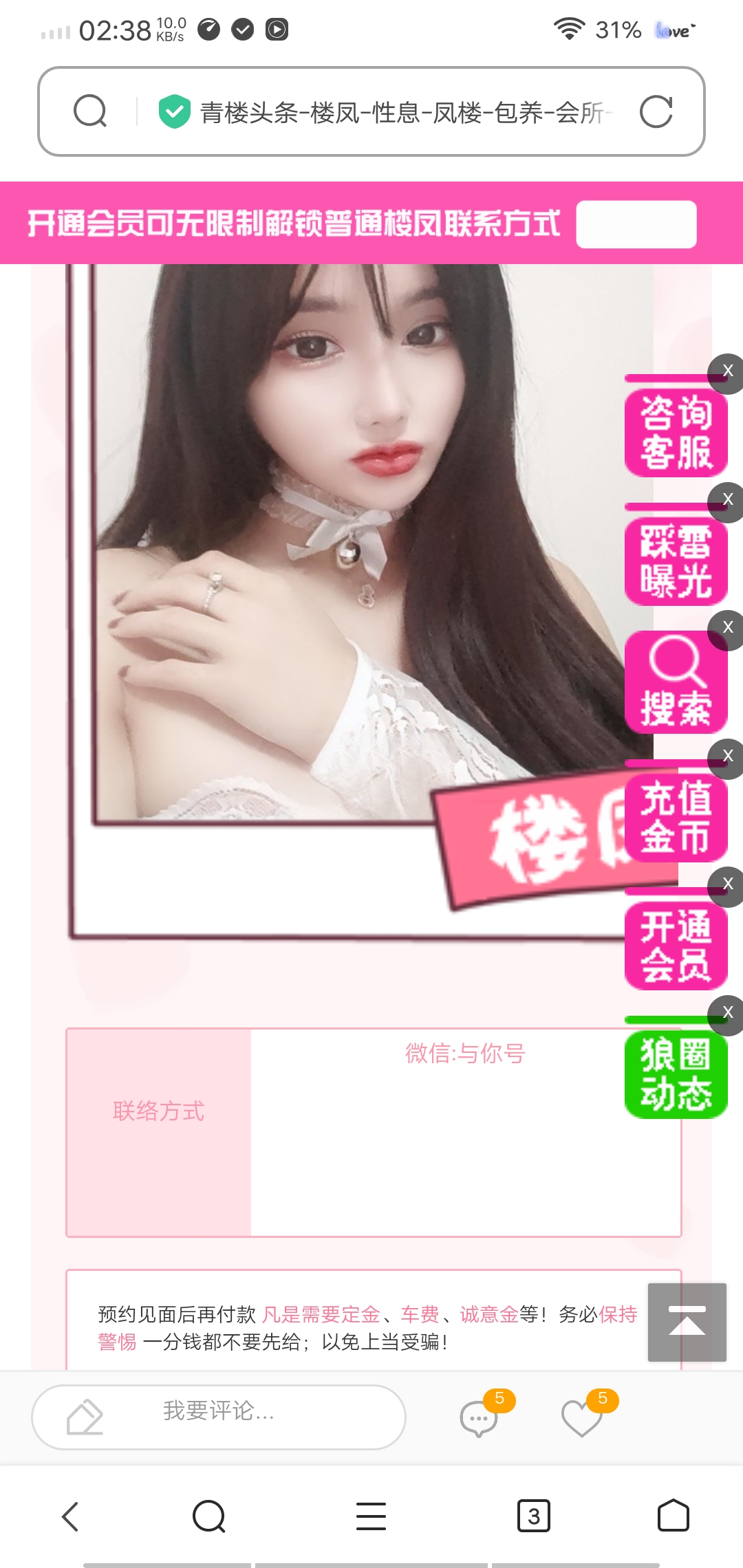Image resolution: width=743 pixels, height=1568 pixels.
Task: Tap the white button on the member banner
Action: click(x=636, y=224)
